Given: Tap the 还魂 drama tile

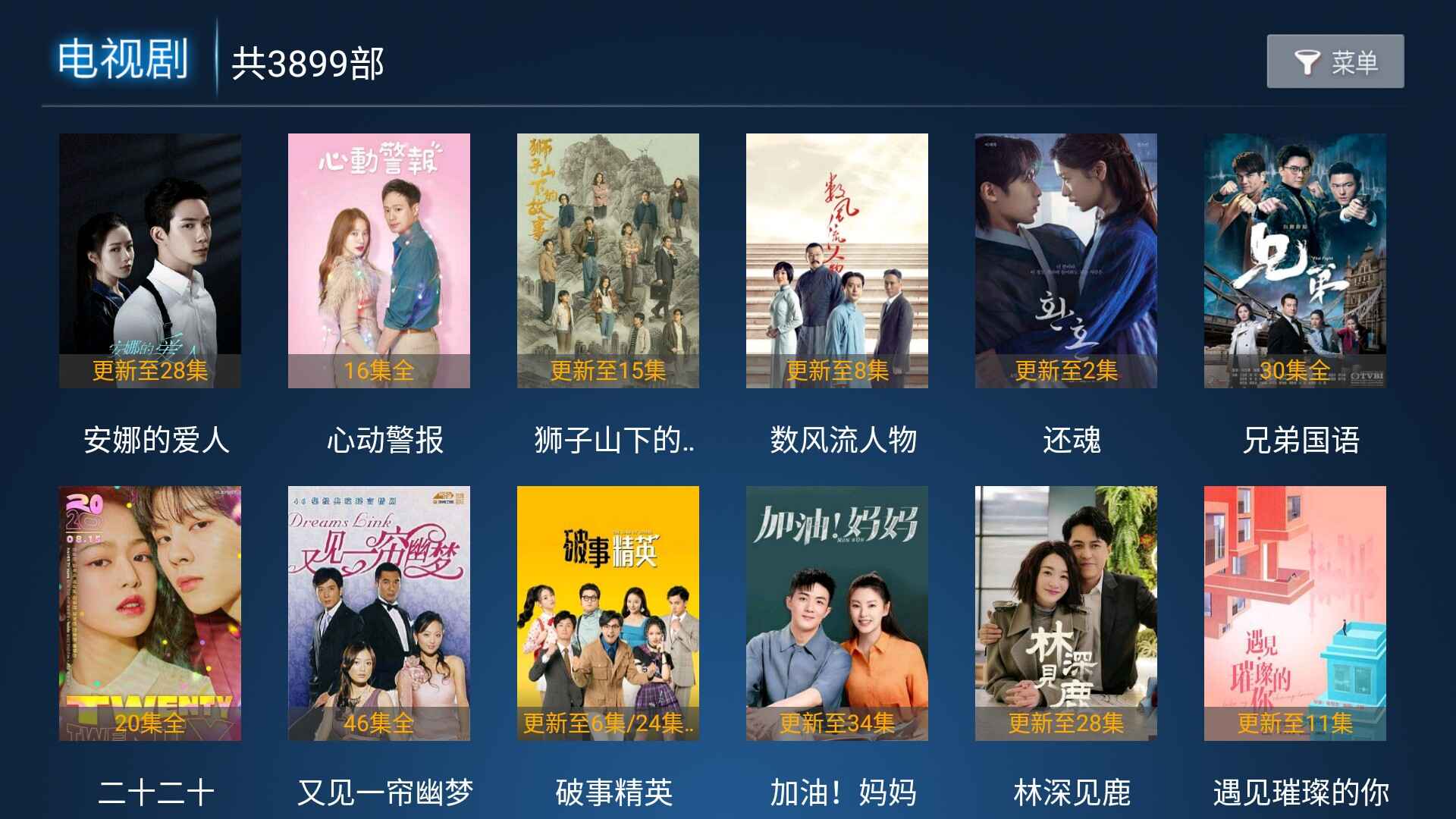Looking at the screenshot, I should point(1066,261).
